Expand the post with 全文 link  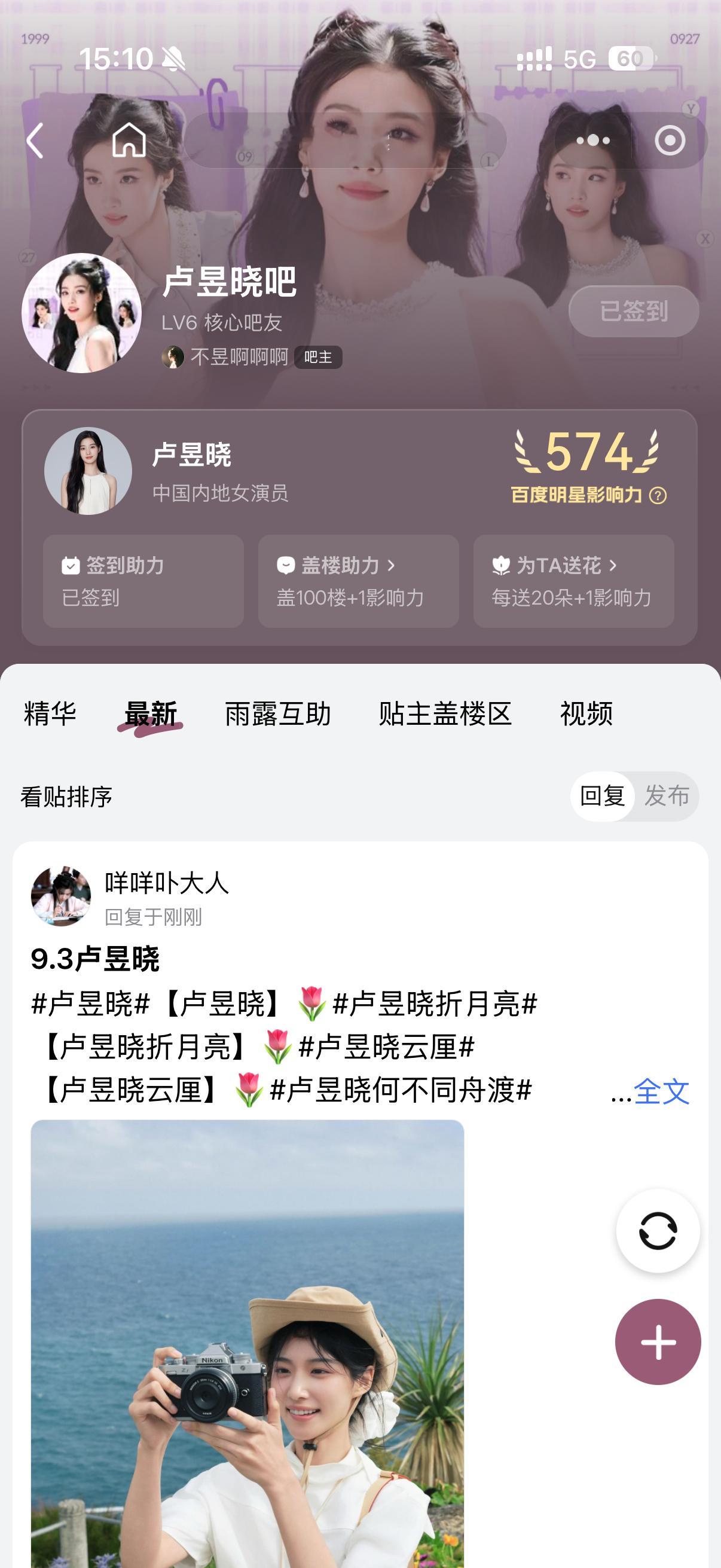[661, 1092]
